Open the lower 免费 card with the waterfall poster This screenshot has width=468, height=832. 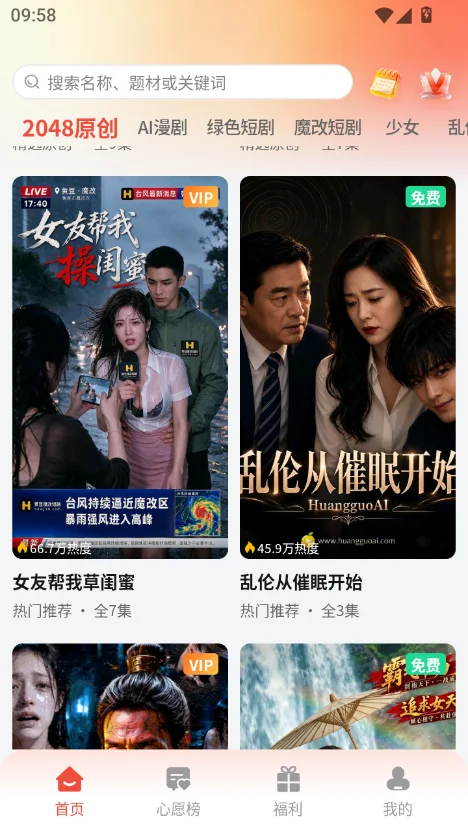pyautogui.click(x=348, y=696)
